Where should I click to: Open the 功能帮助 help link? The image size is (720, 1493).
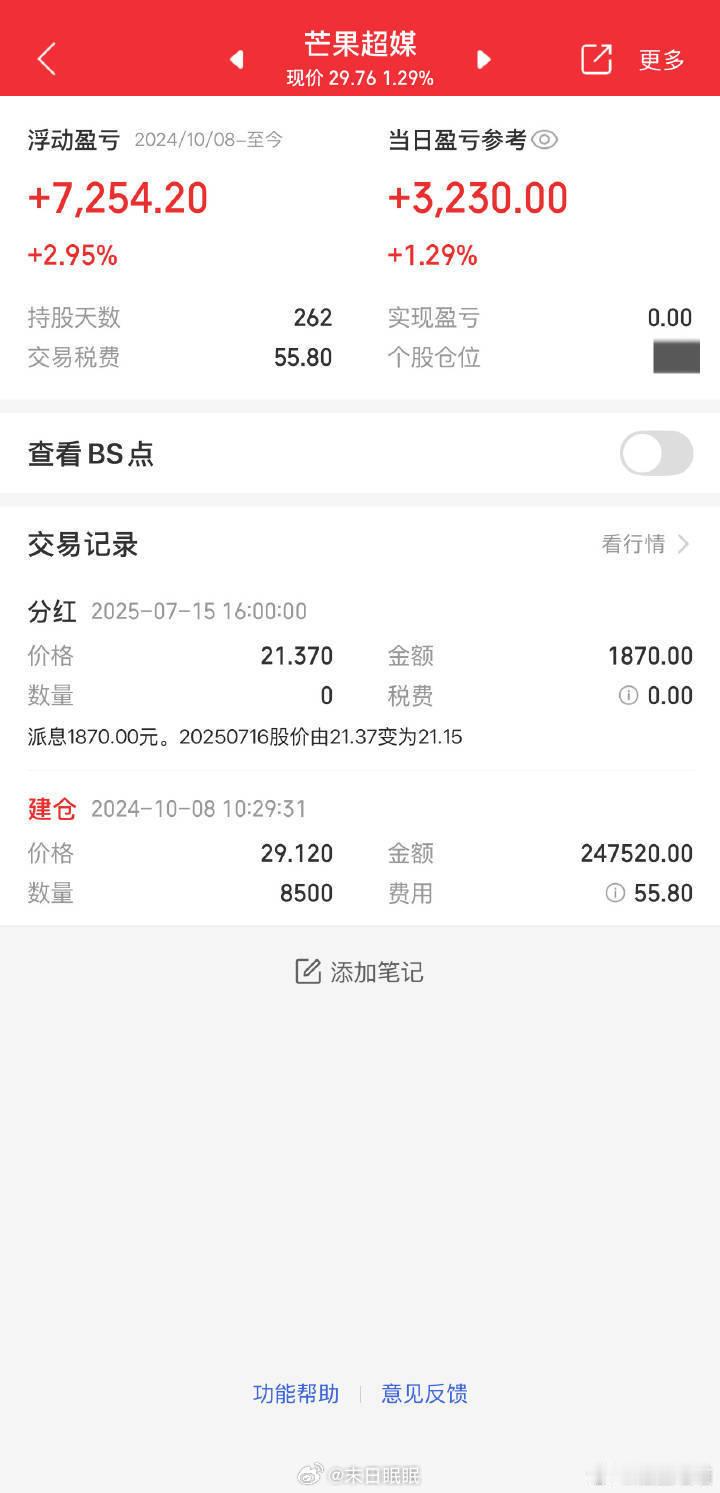point(296,1393)
